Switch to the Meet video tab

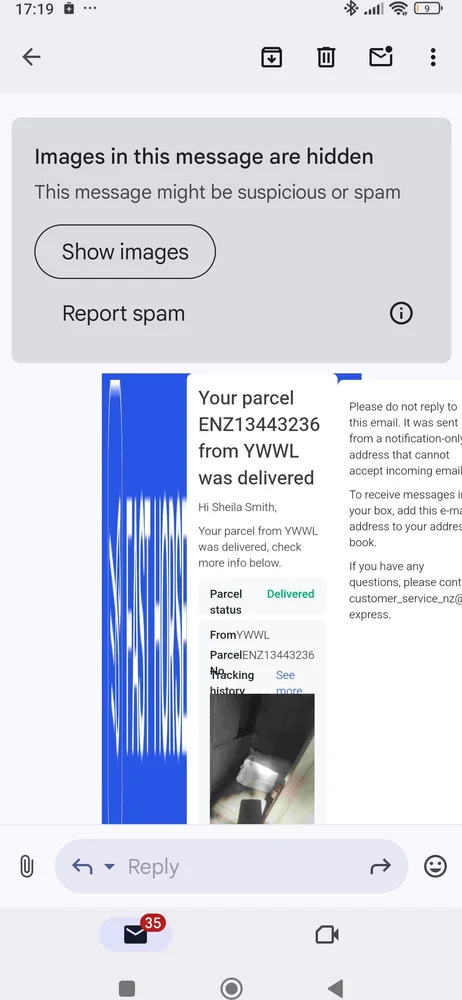tap(327, 935)
